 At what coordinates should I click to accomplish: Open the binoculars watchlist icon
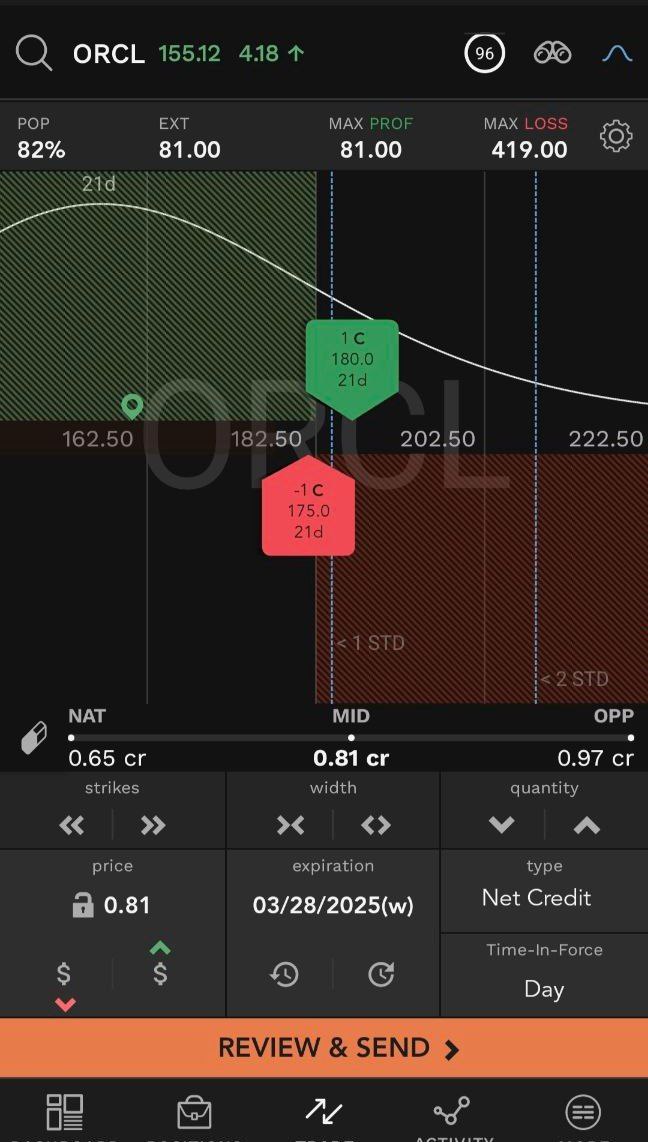click(x=552, y=53)
